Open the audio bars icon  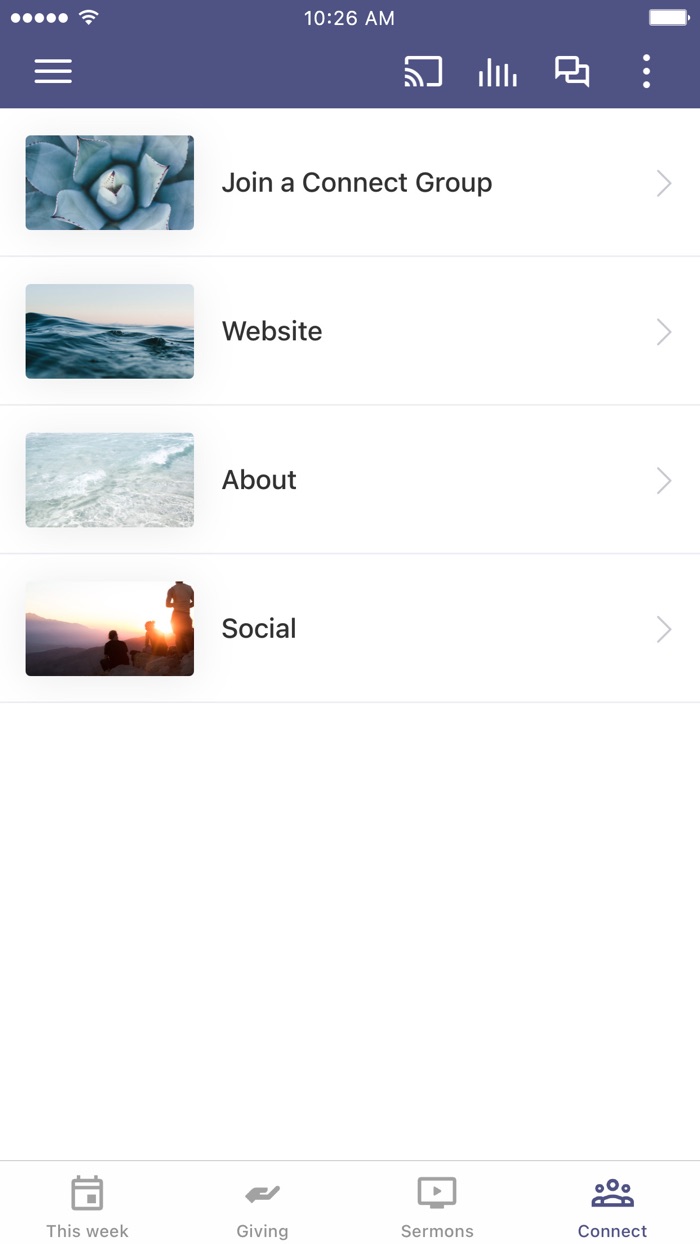point(497,71)
